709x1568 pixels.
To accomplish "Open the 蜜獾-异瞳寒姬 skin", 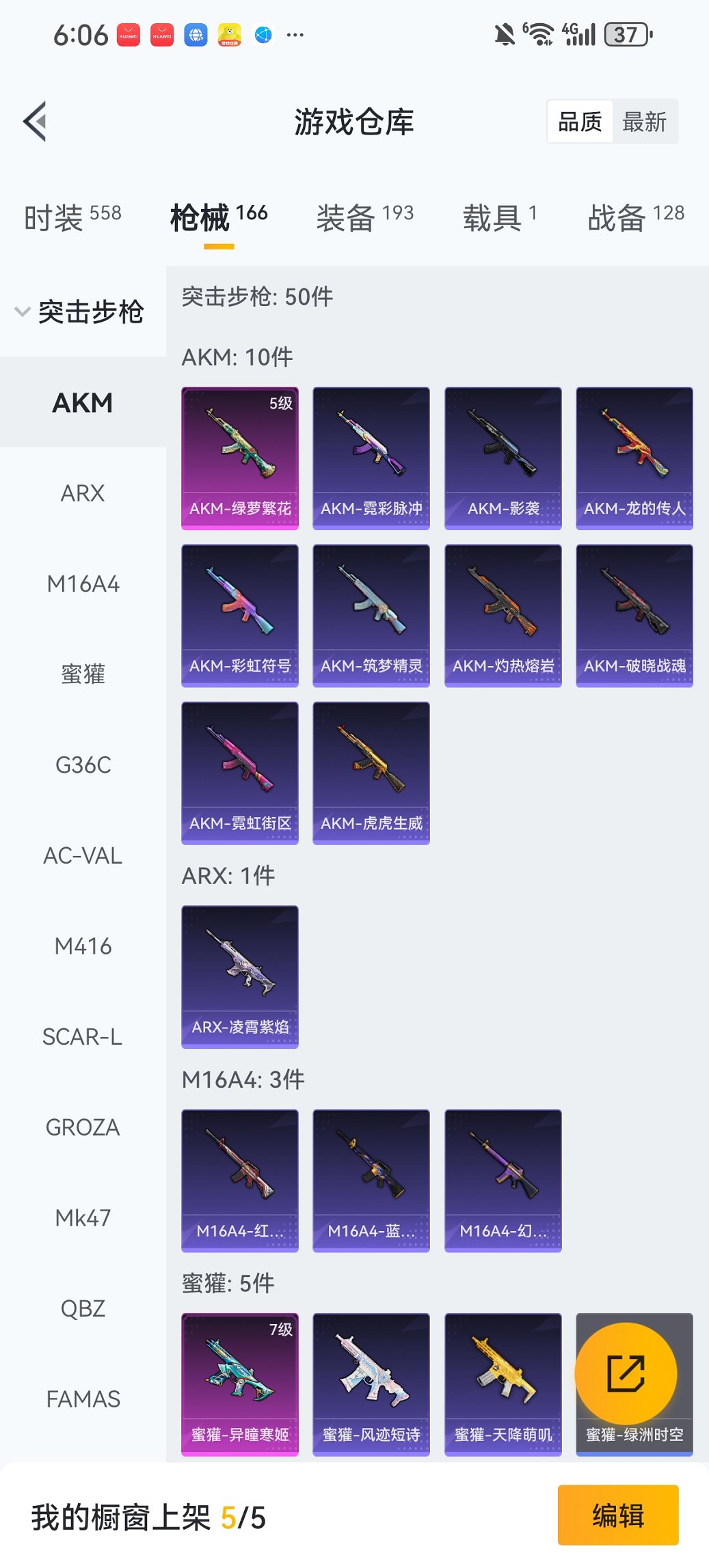I will [240, 1384].
